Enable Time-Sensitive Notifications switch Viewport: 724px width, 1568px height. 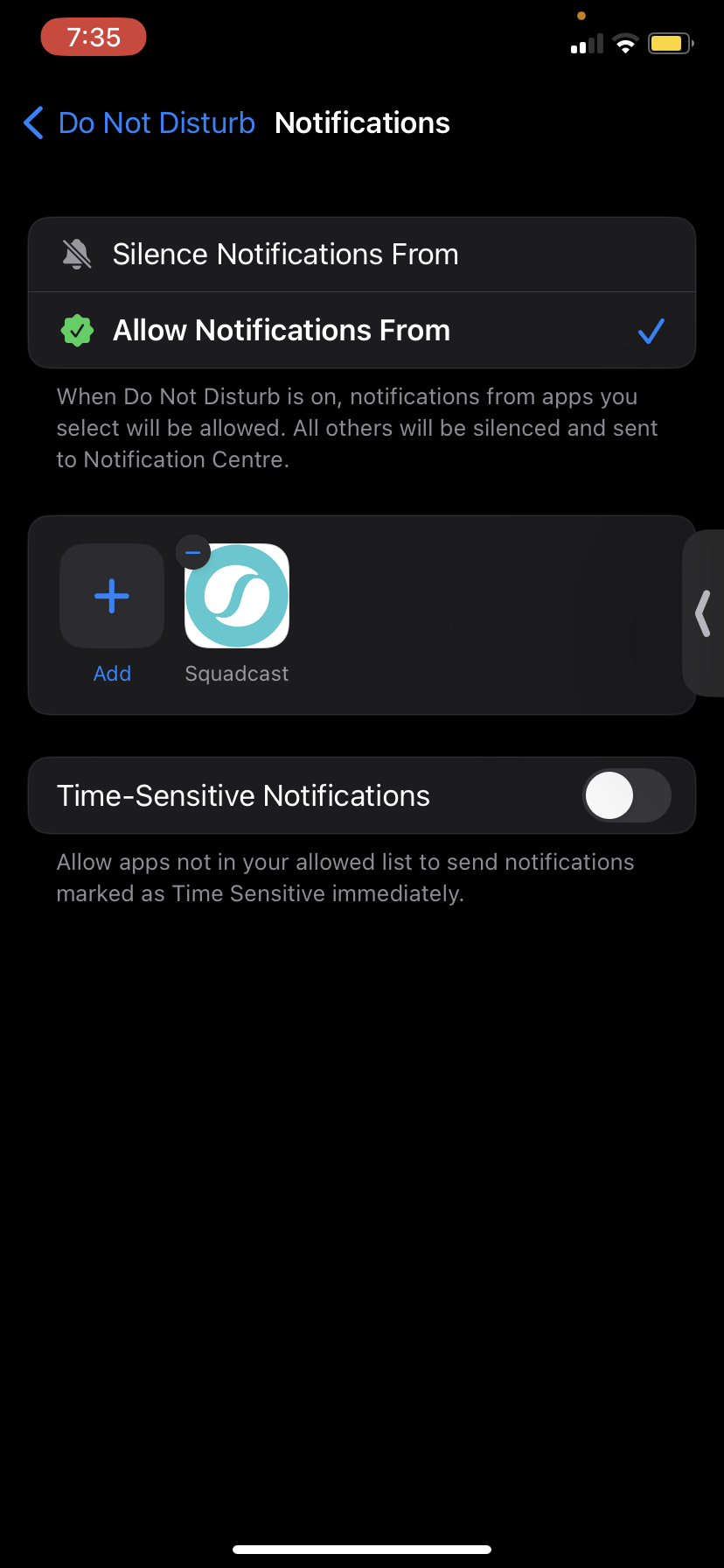click(x=626, y=795)
